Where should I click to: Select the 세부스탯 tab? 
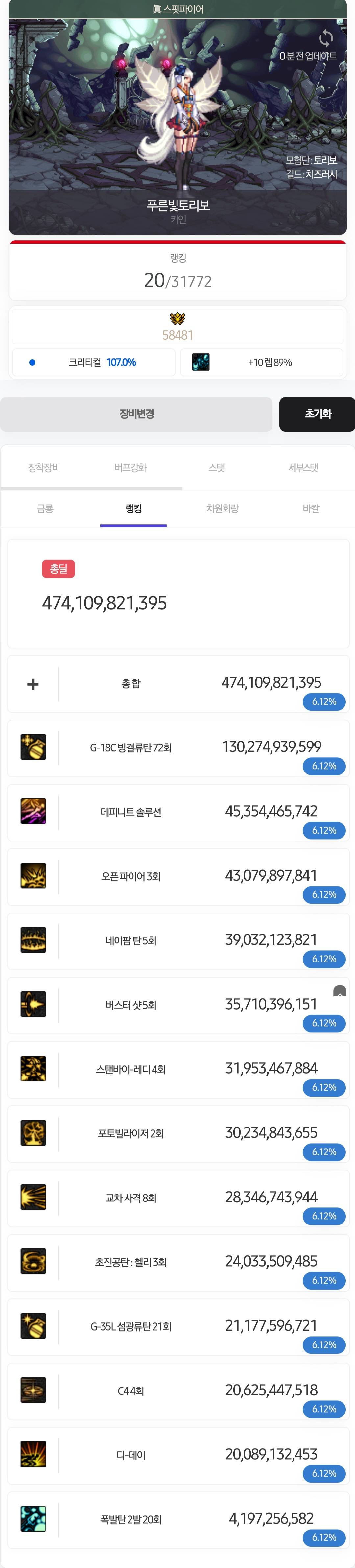303,467
